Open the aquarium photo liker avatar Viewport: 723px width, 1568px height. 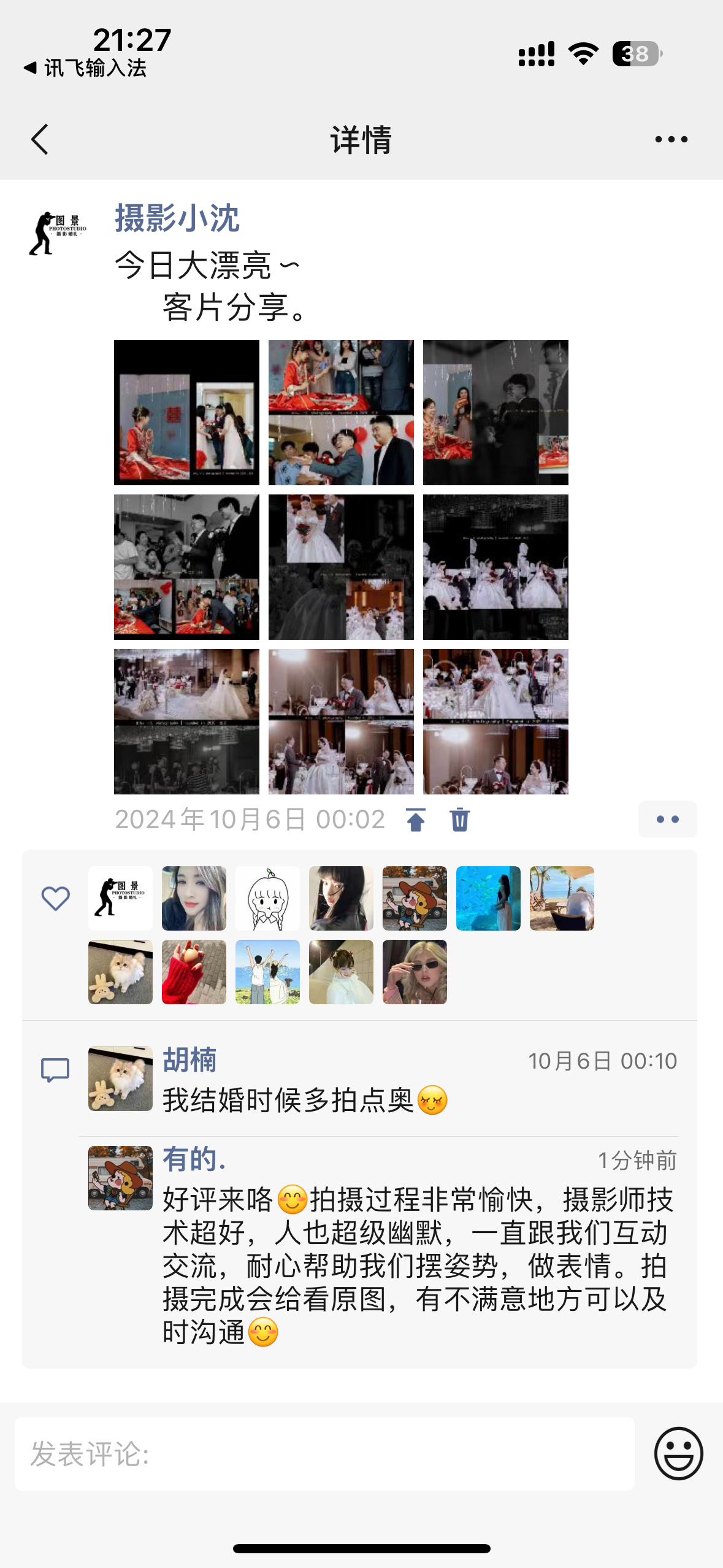click(x=488, y=898)
